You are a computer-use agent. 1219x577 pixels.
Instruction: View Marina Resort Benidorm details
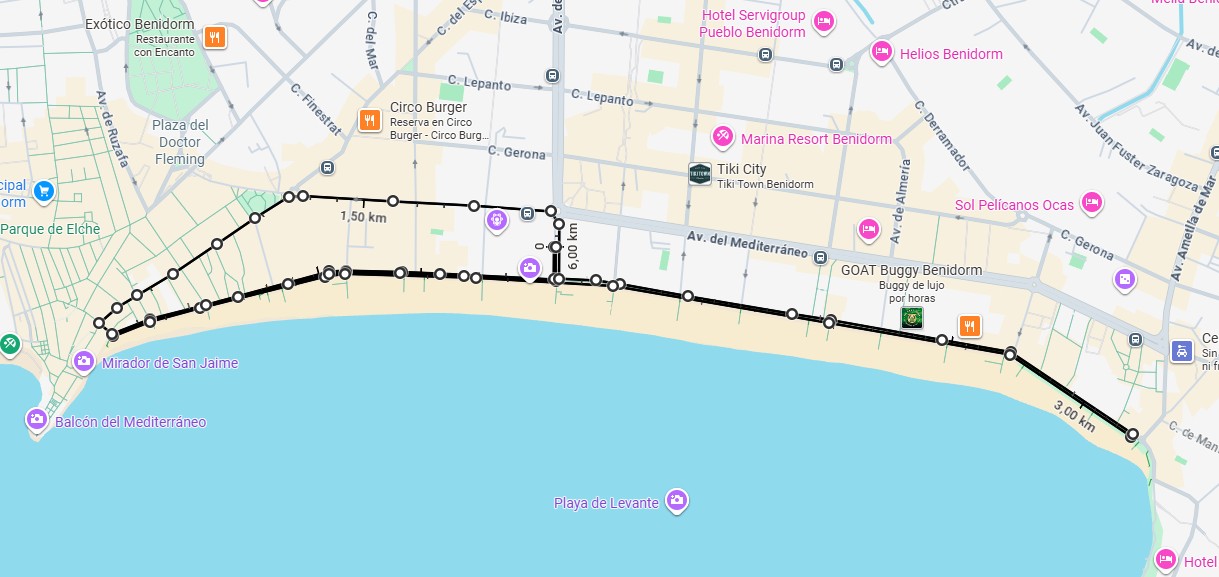[721, 136]
